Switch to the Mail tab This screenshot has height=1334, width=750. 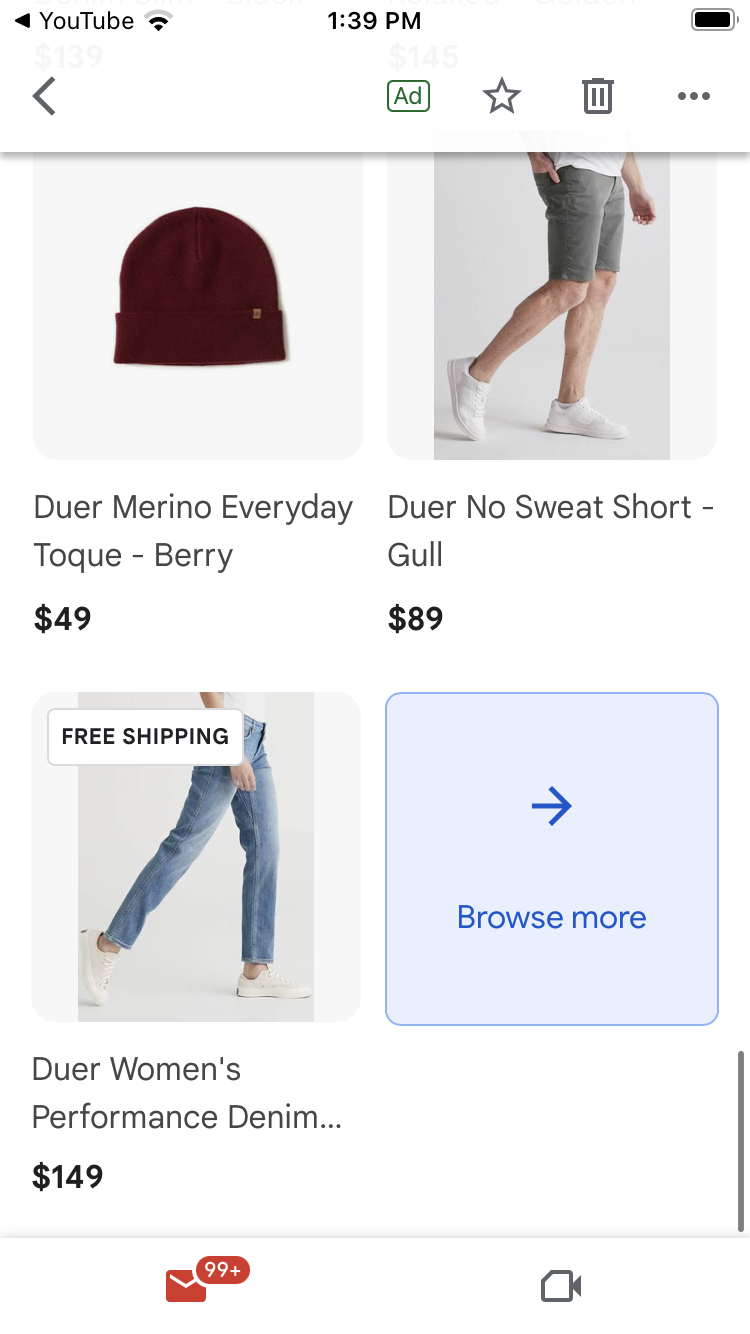[x=188, y=1285]
